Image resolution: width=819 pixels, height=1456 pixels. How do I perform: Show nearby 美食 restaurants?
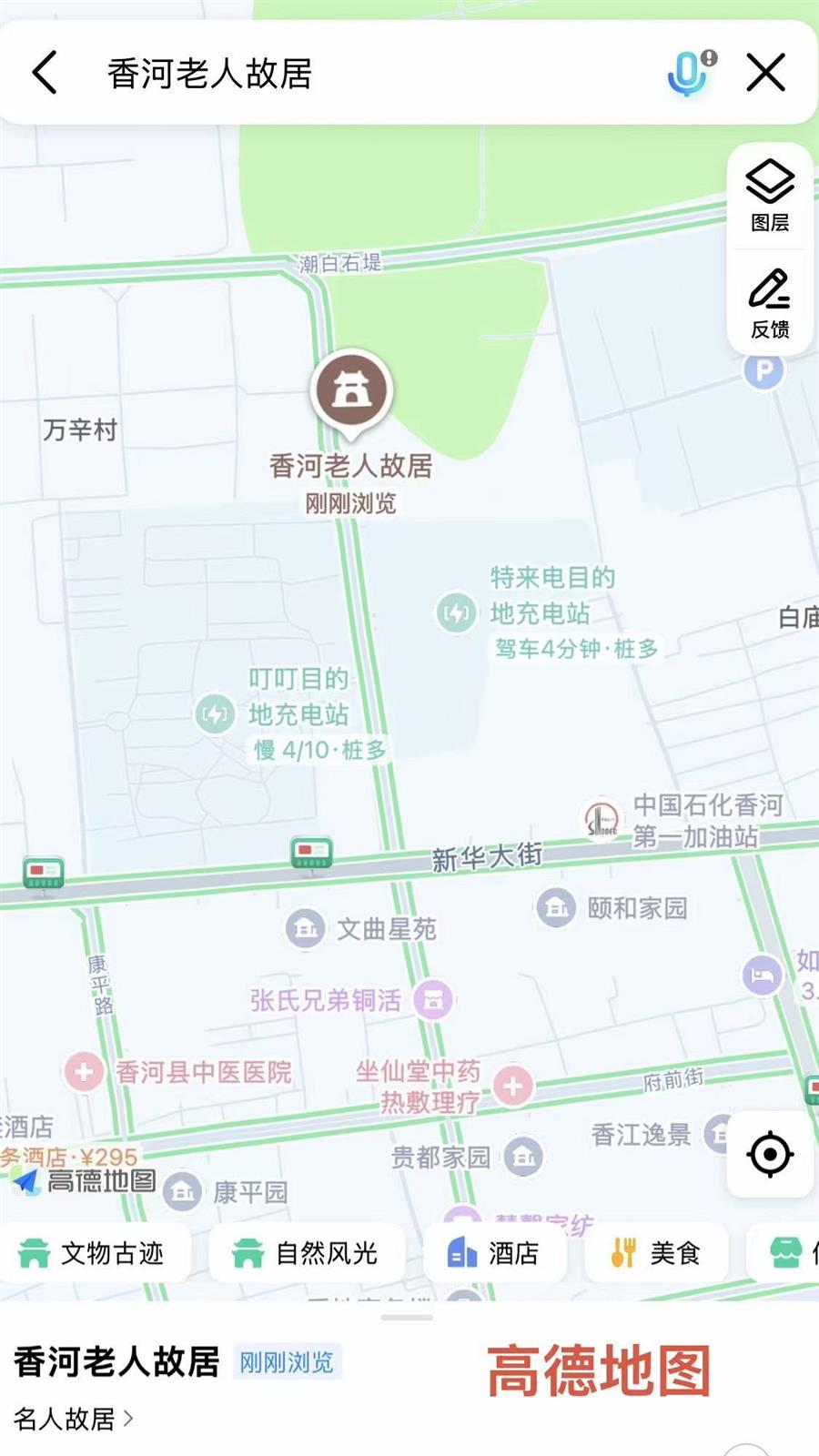(x=655, y=1253)
